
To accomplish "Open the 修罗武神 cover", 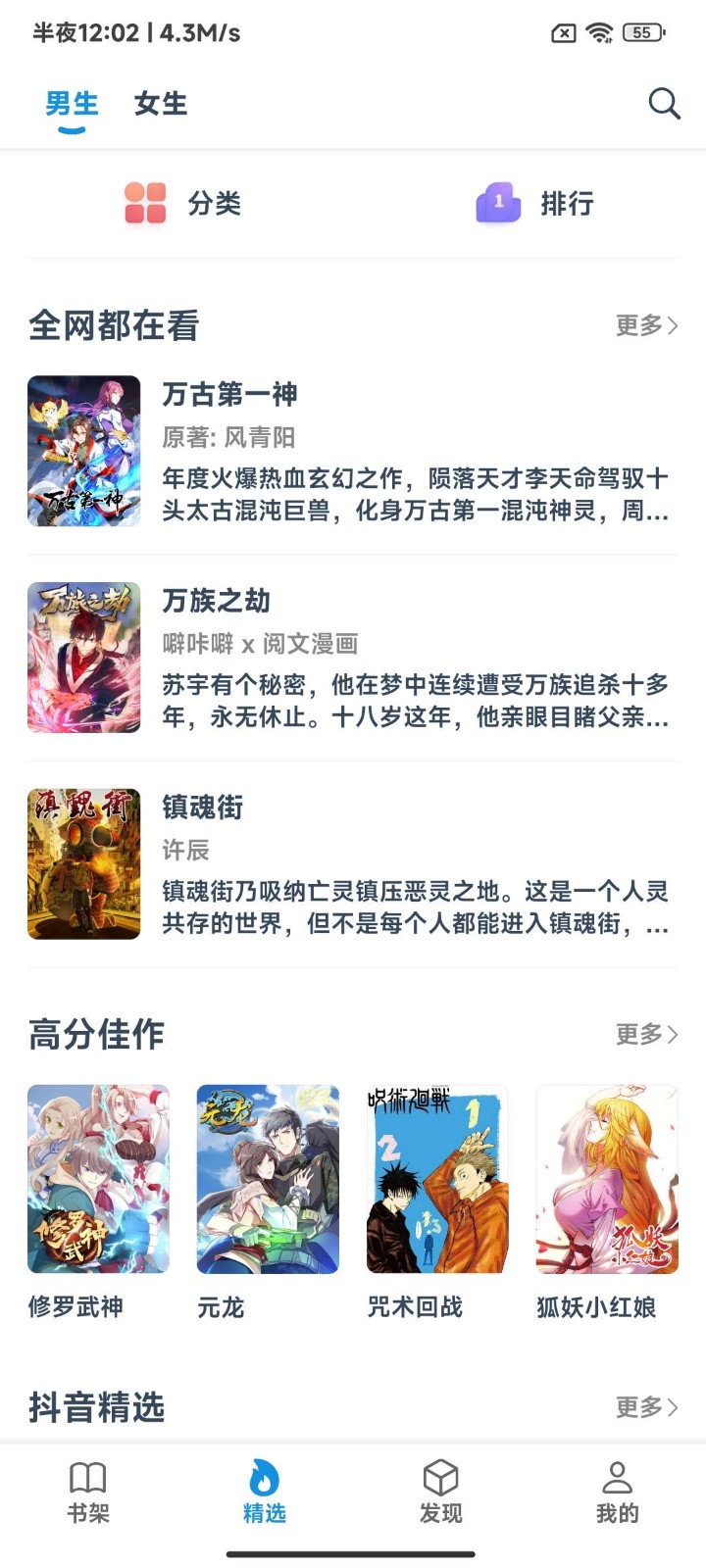I will 98,1179.
